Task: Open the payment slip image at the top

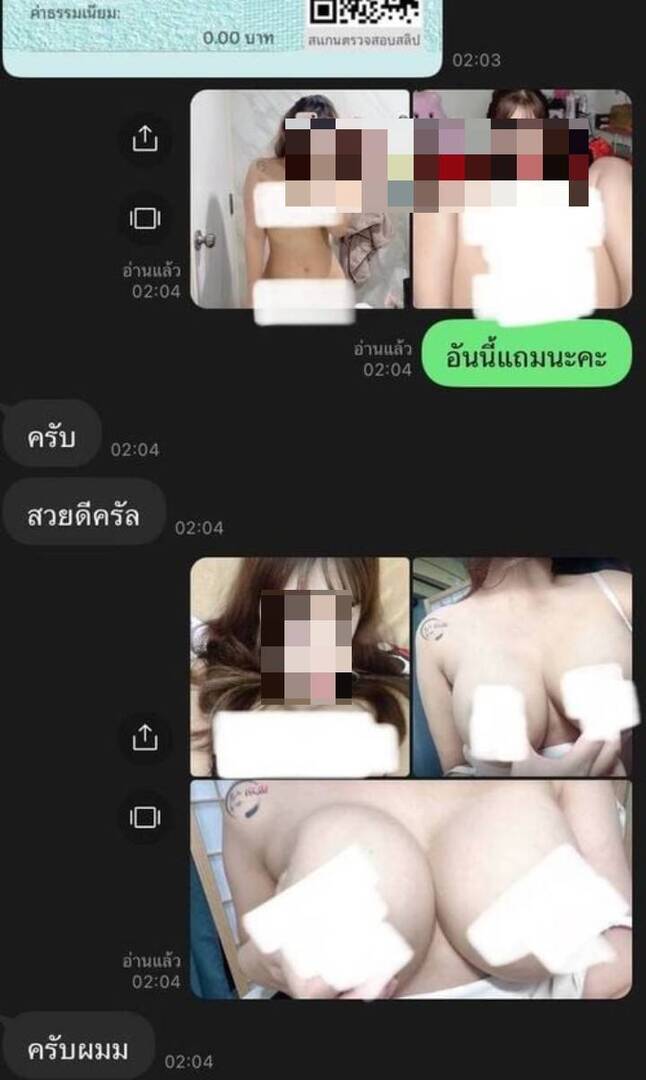Action: [220, 35]
